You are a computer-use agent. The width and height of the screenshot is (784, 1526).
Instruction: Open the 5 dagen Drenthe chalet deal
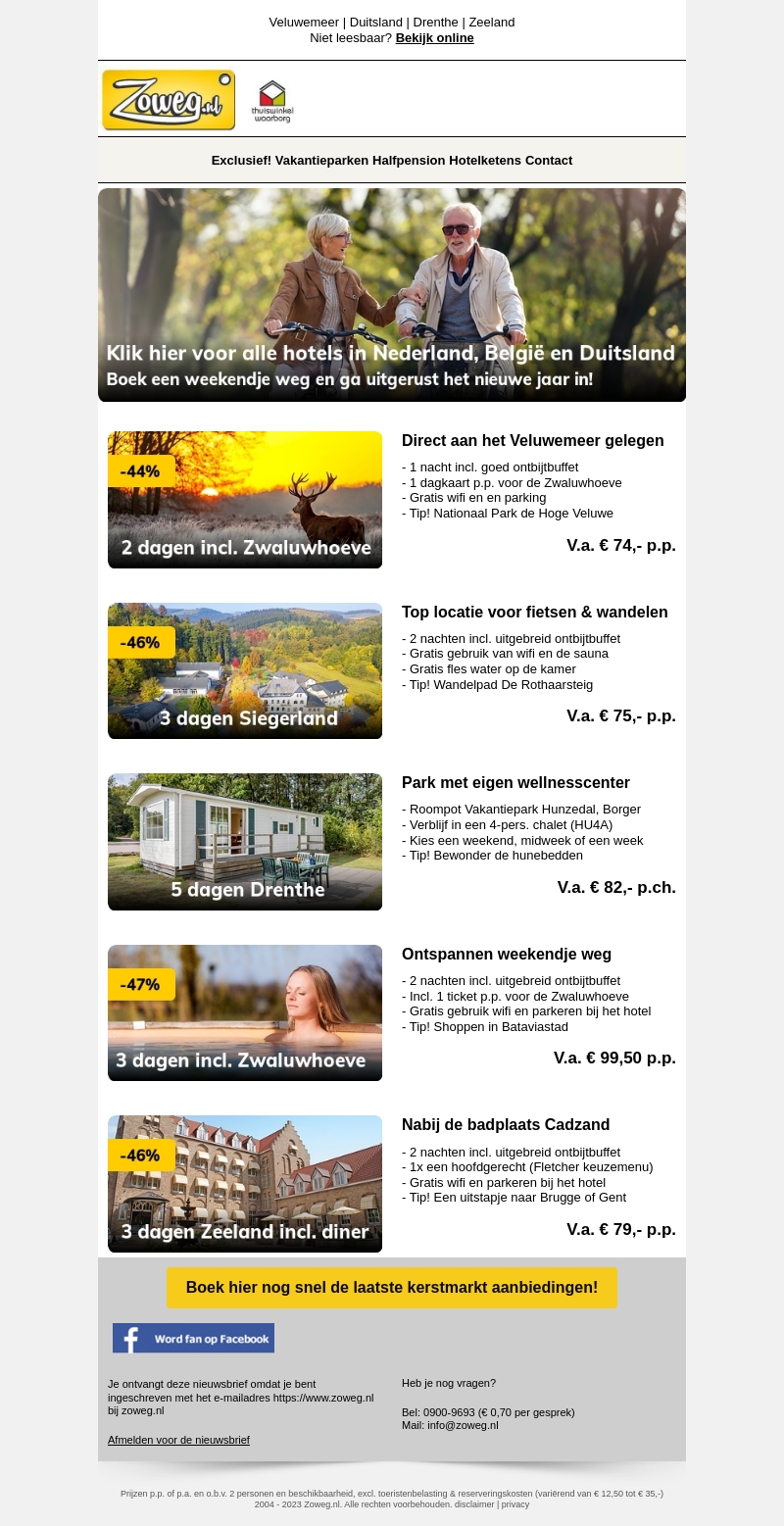(245, 842)
